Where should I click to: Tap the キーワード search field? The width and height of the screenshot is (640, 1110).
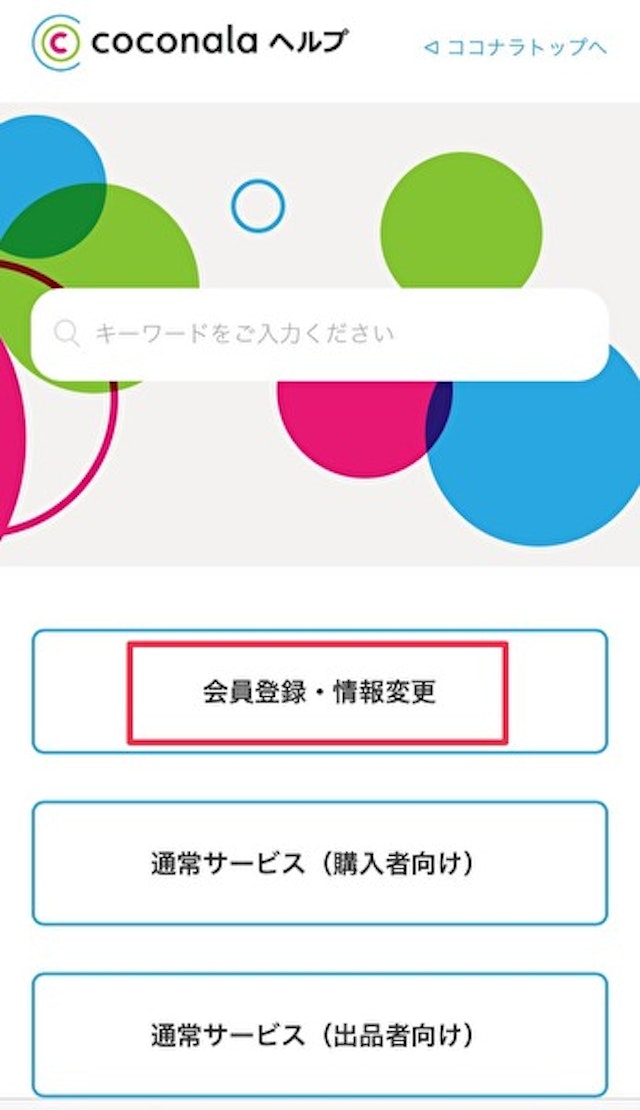(x=320, y=334)
